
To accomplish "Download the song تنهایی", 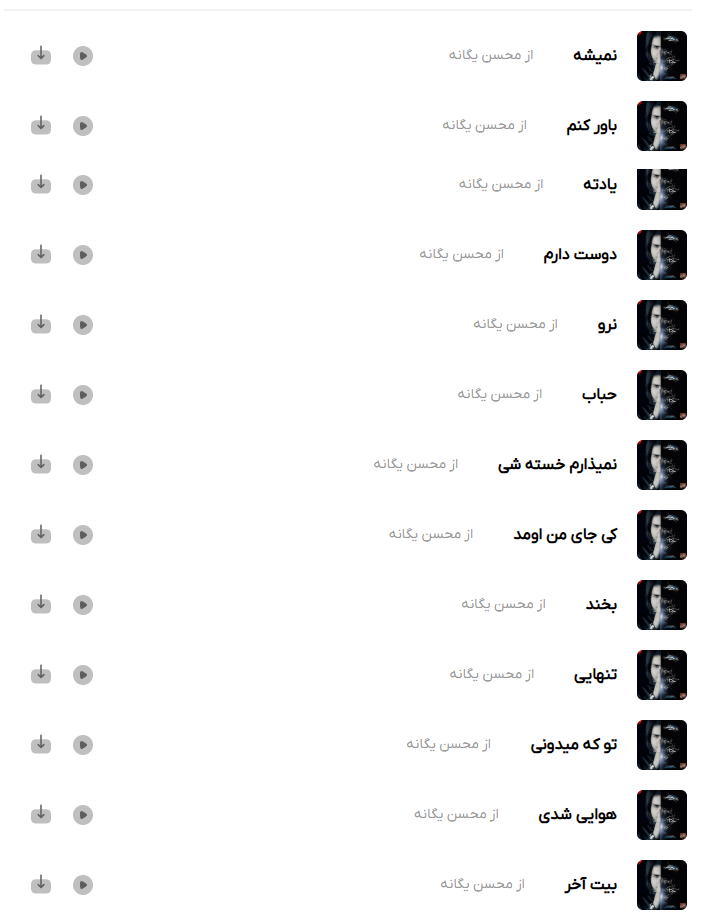I will 40,674.
